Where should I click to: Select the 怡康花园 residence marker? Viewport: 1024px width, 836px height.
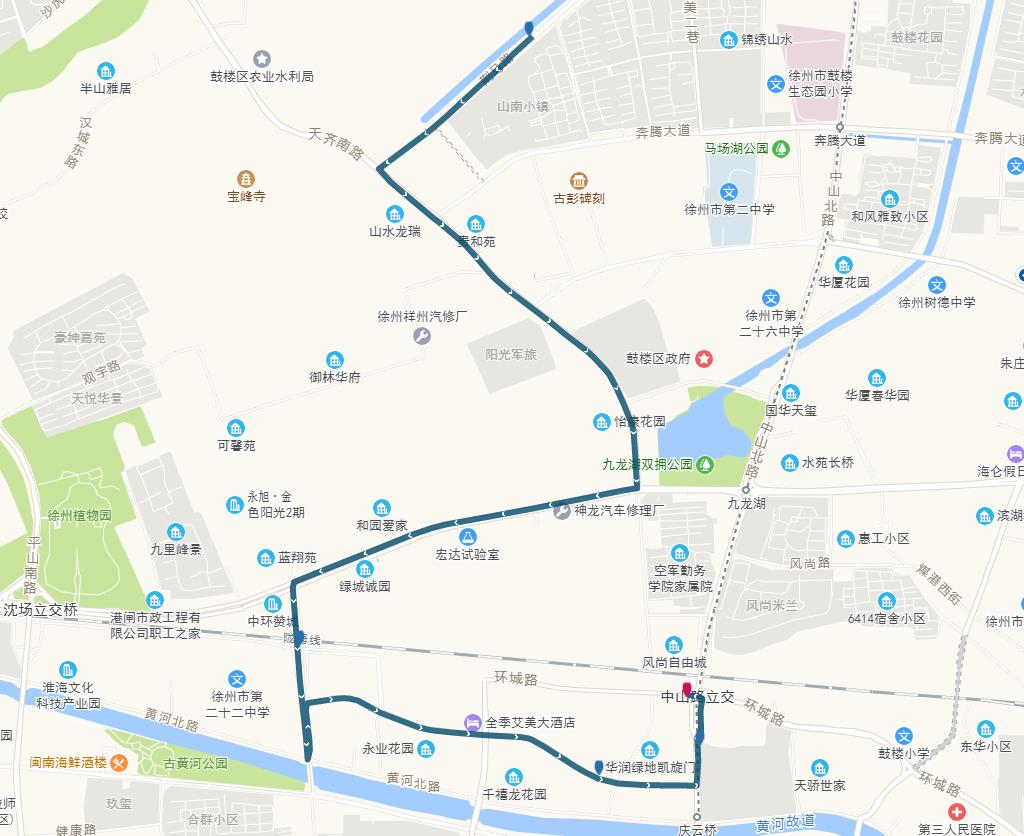602,422
